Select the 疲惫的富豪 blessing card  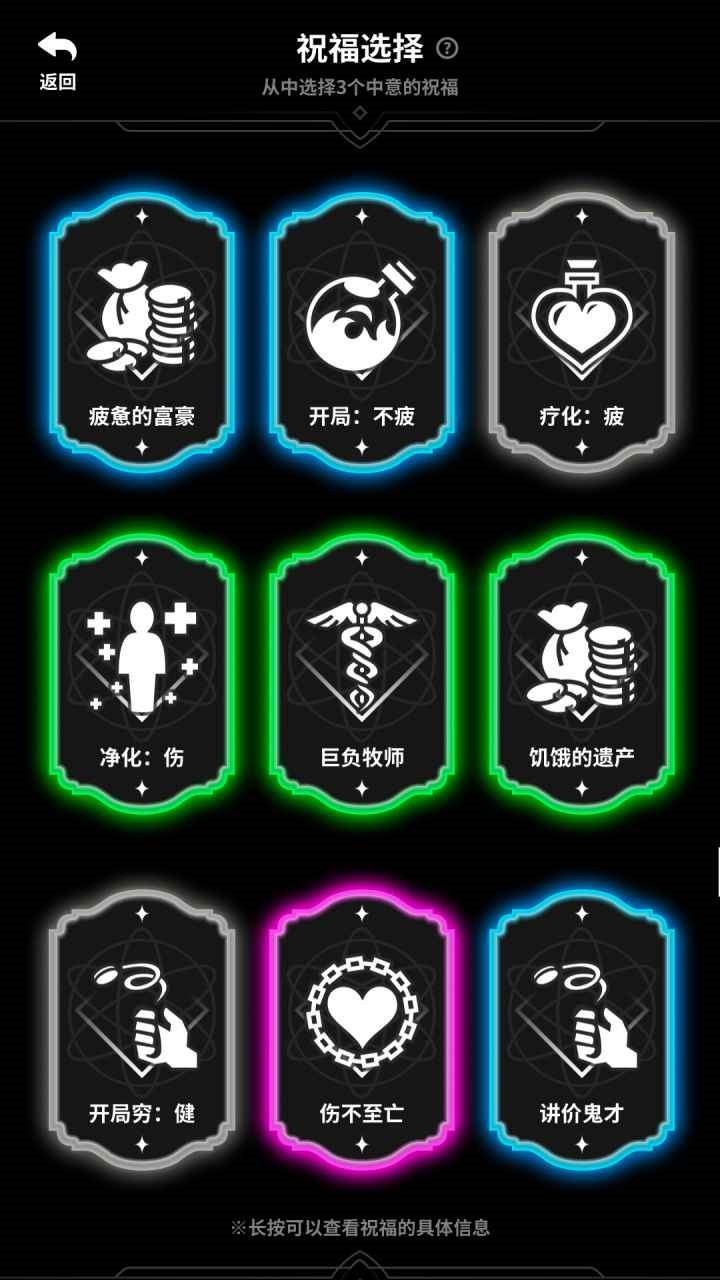click(x=142, y=330)
